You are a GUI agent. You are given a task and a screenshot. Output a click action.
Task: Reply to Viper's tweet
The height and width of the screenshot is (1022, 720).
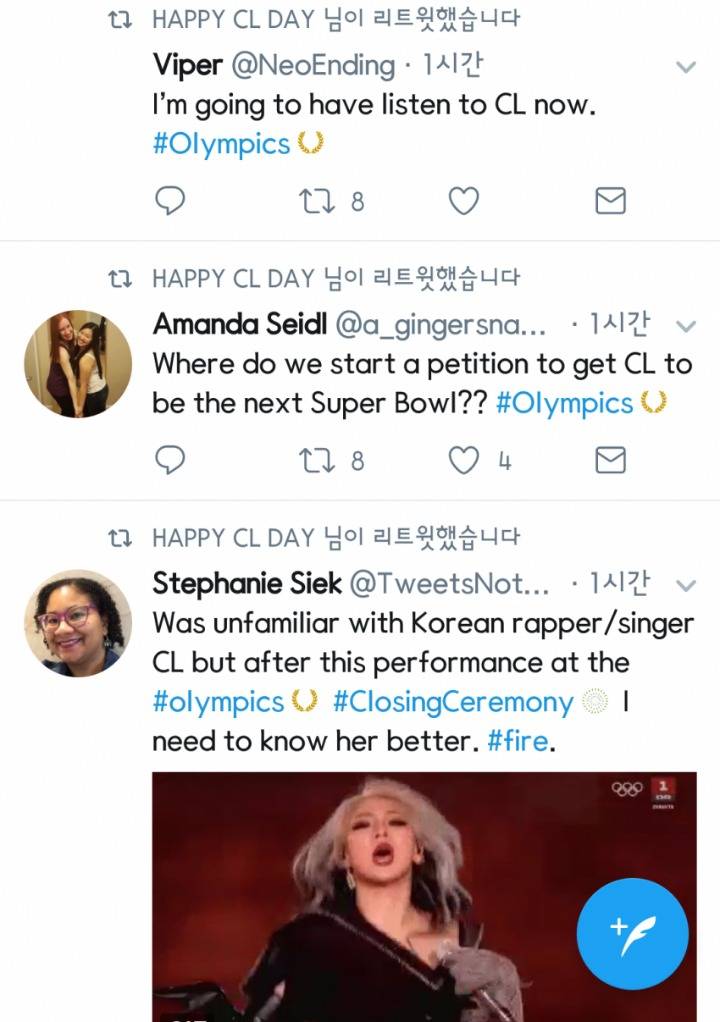click(x=171, y=201)
